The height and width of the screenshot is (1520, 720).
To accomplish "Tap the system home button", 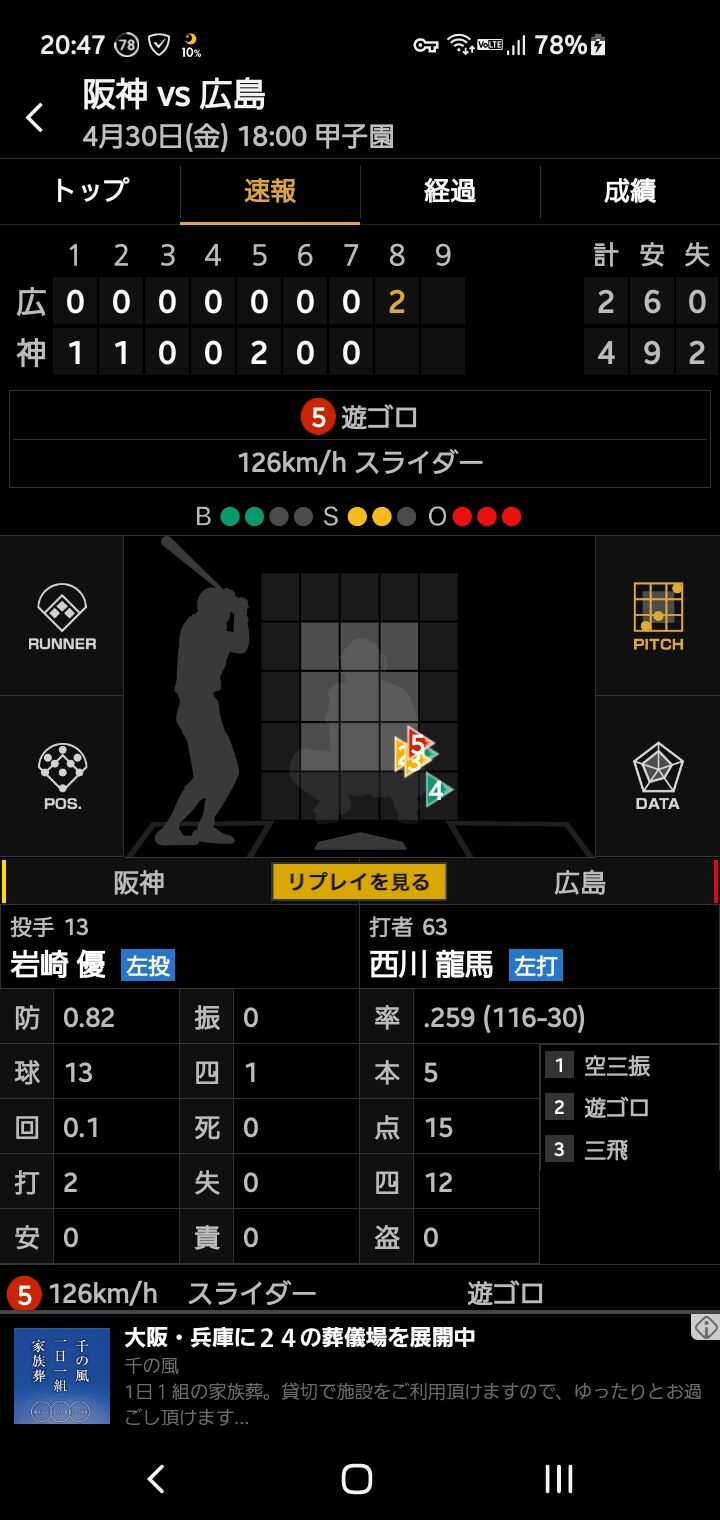I will 357,1479.
